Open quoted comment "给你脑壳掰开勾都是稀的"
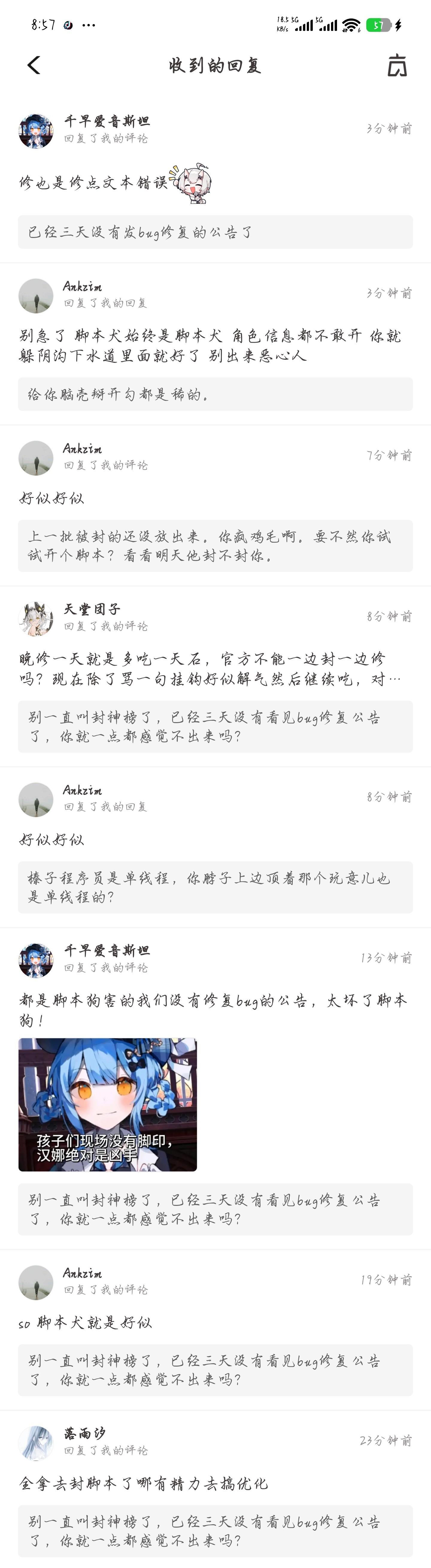This screenshot has width=431, height=1568. coord(215,394)
